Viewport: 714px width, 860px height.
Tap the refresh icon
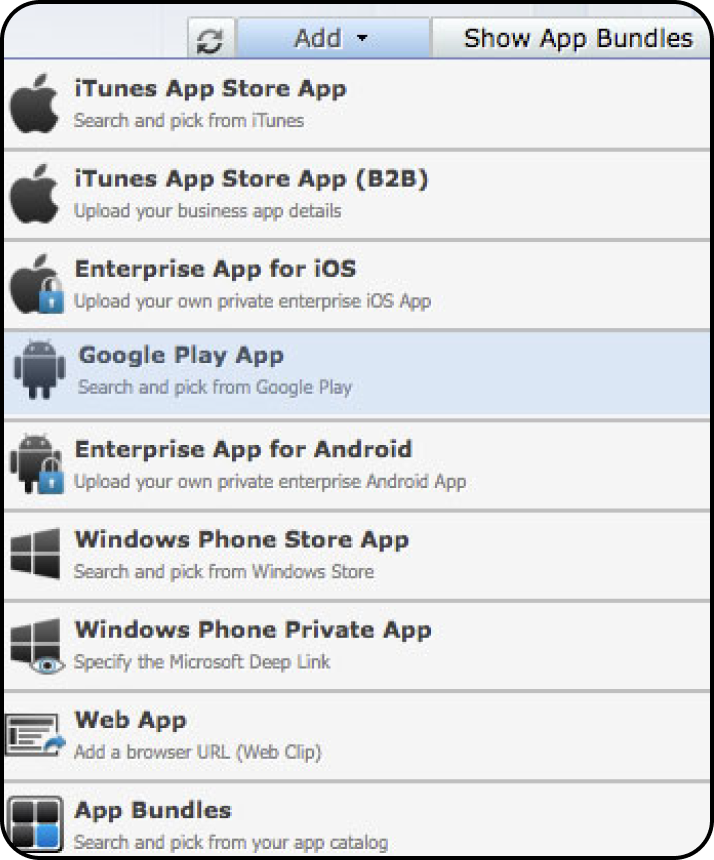click(x=211, y=40)
